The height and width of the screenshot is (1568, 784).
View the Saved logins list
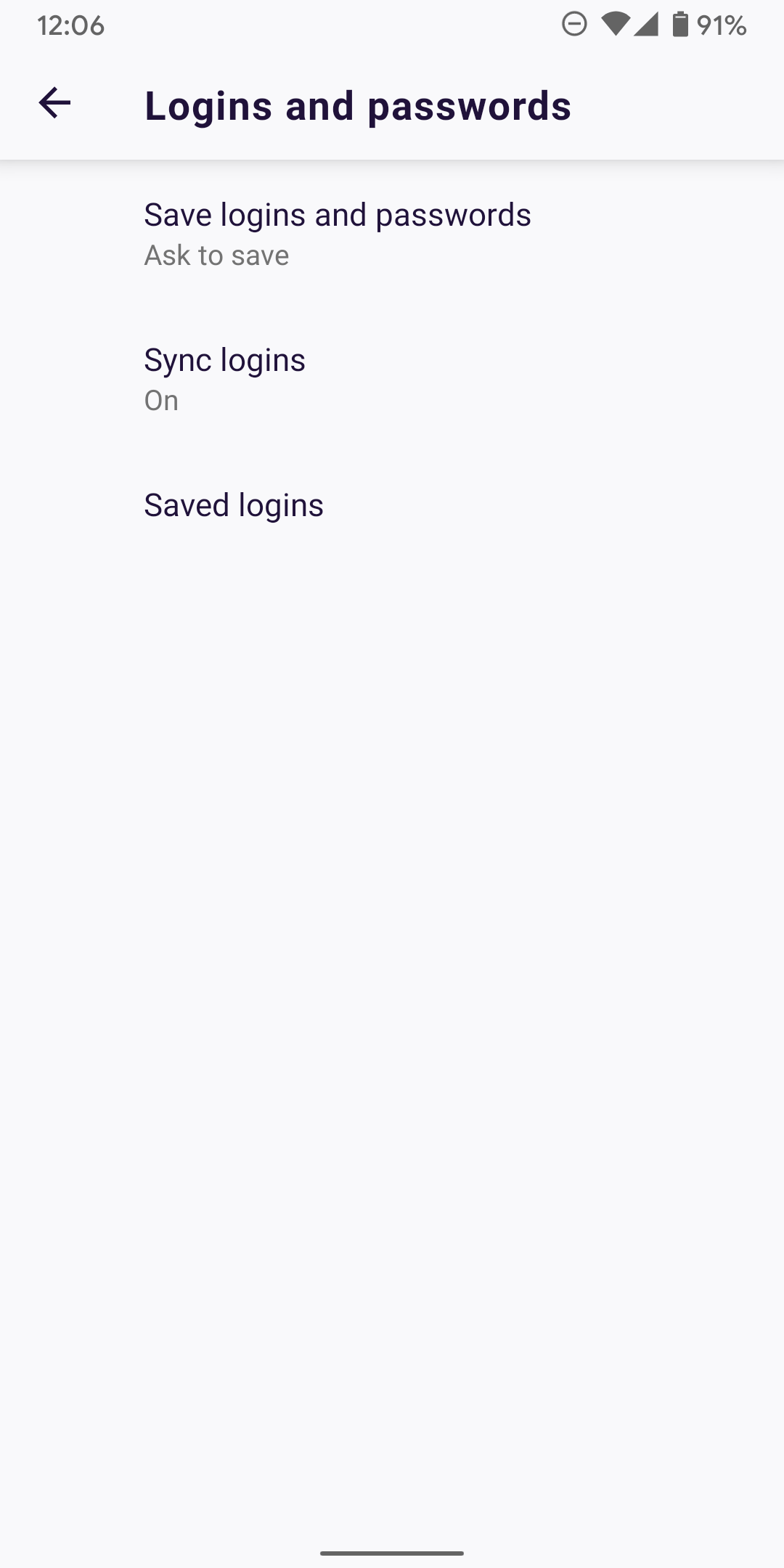[x=392, y=505]
